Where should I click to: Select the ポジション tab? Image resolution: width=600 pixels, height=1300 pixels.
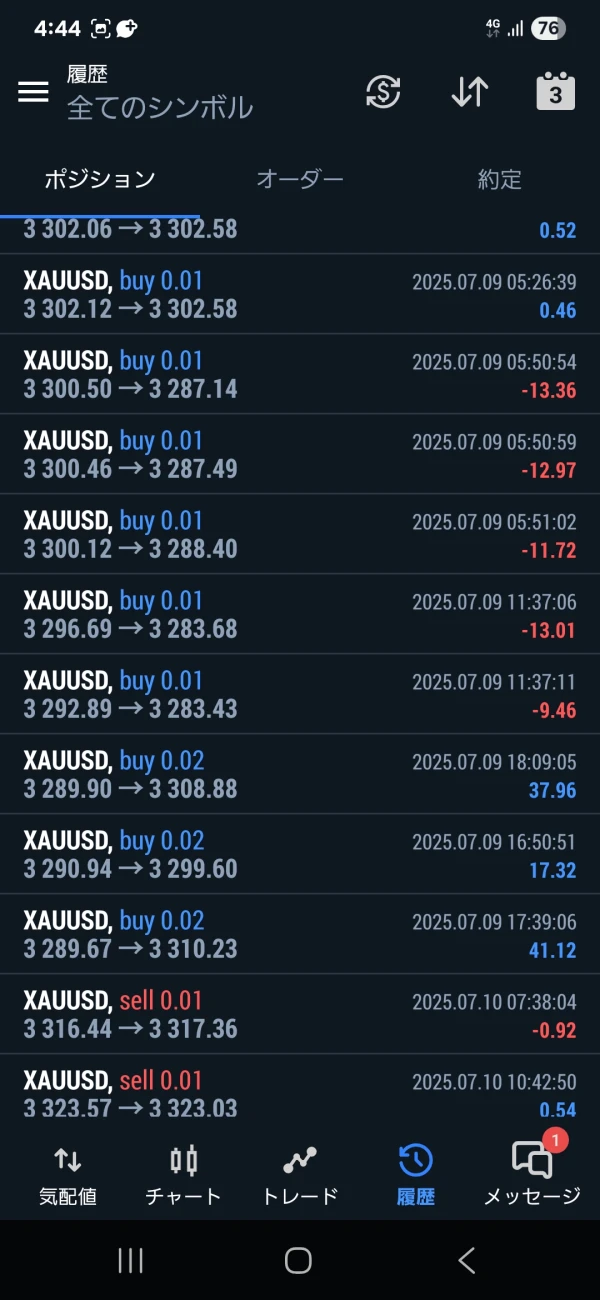pyautogui.click(x=100, y=180)
